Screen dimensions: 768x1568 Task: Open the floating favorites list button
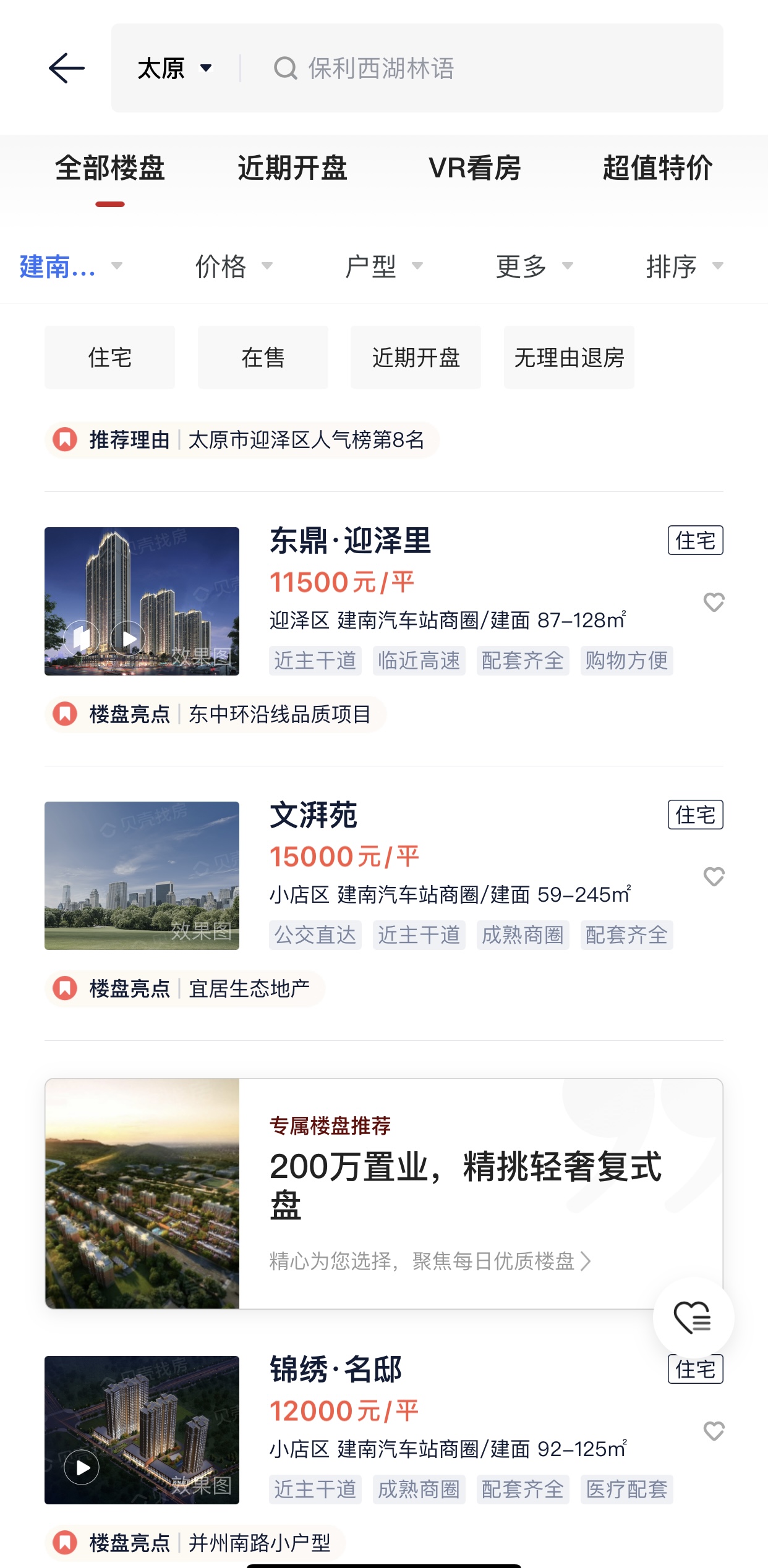pyautogui.click(x=693, y=1317)
